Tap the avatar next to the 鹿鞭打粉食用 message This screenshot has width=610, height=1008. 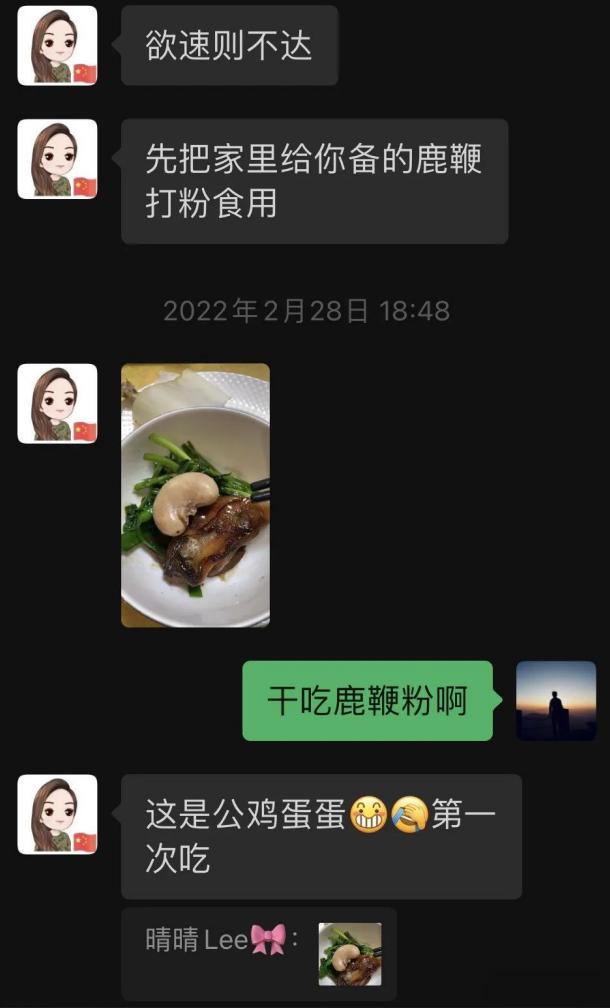pos(58,160)
